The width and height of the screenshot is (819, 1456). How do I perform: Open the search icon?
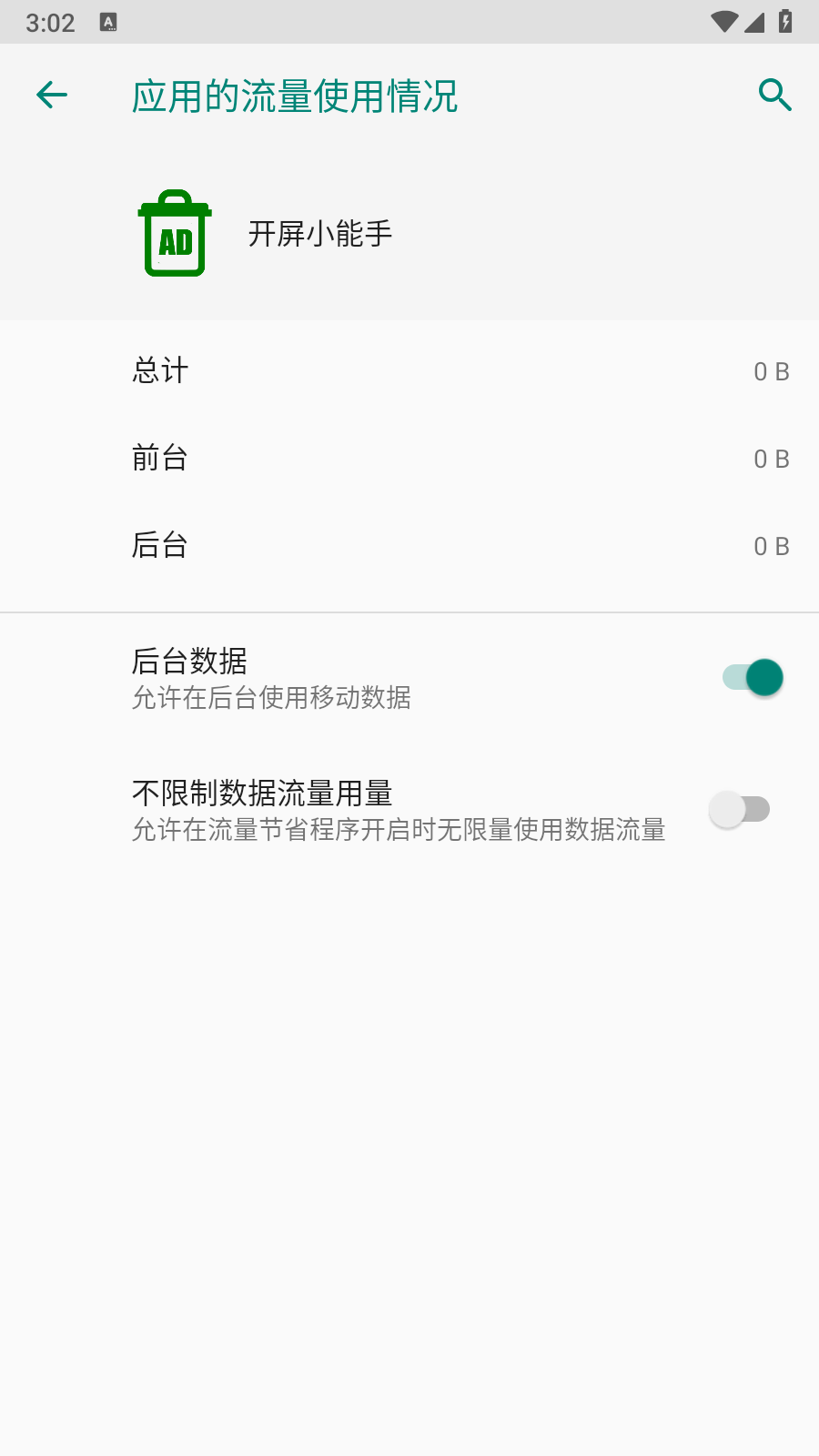coord(774,94)
